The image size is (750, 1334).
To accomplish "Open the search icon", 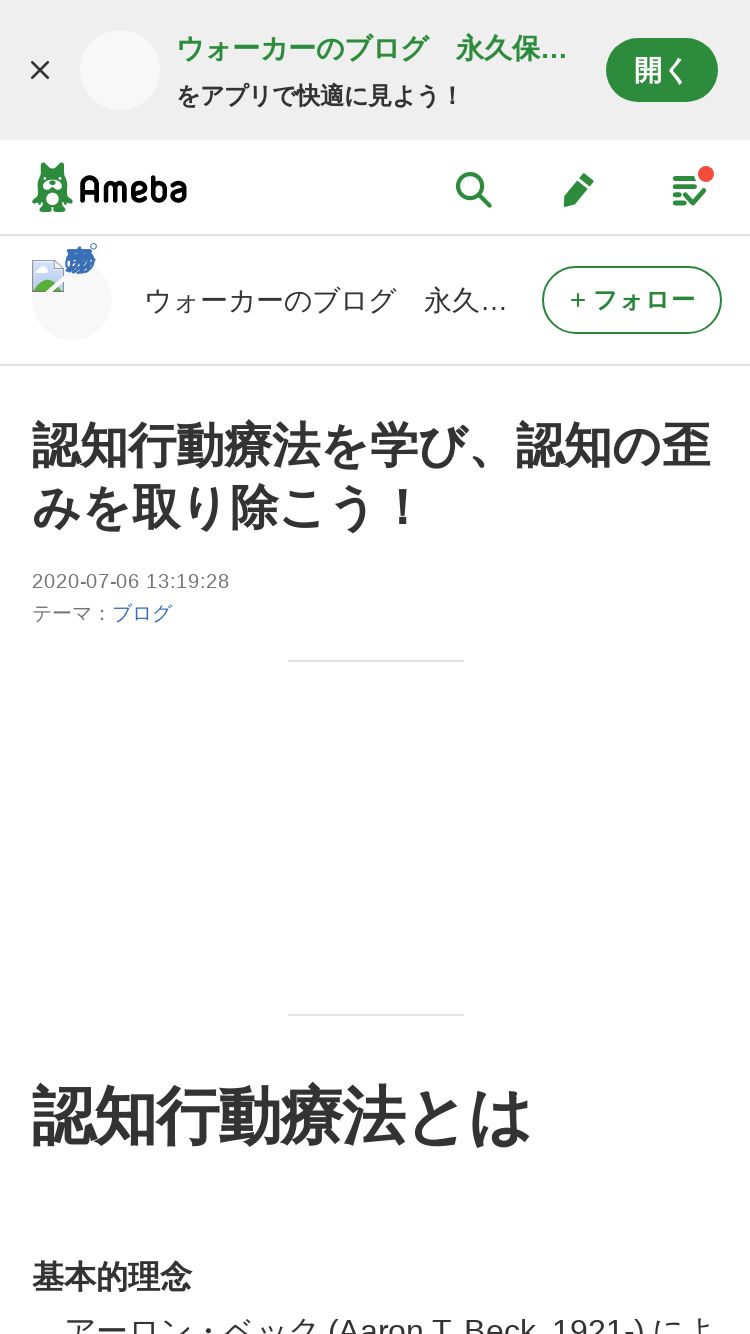I will 473,188.
